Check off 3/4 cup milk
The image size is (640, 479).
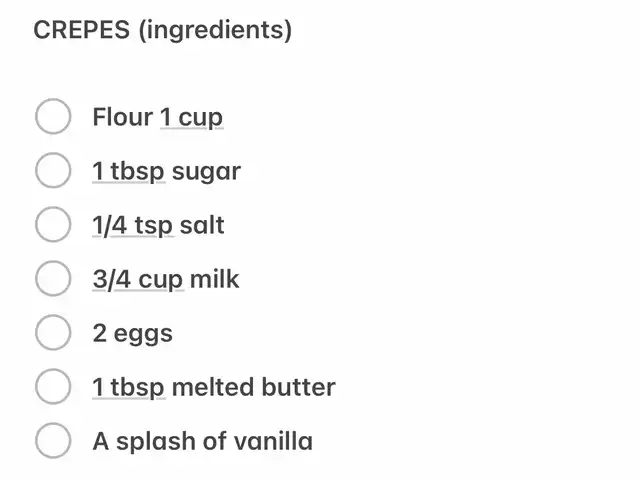53,279
